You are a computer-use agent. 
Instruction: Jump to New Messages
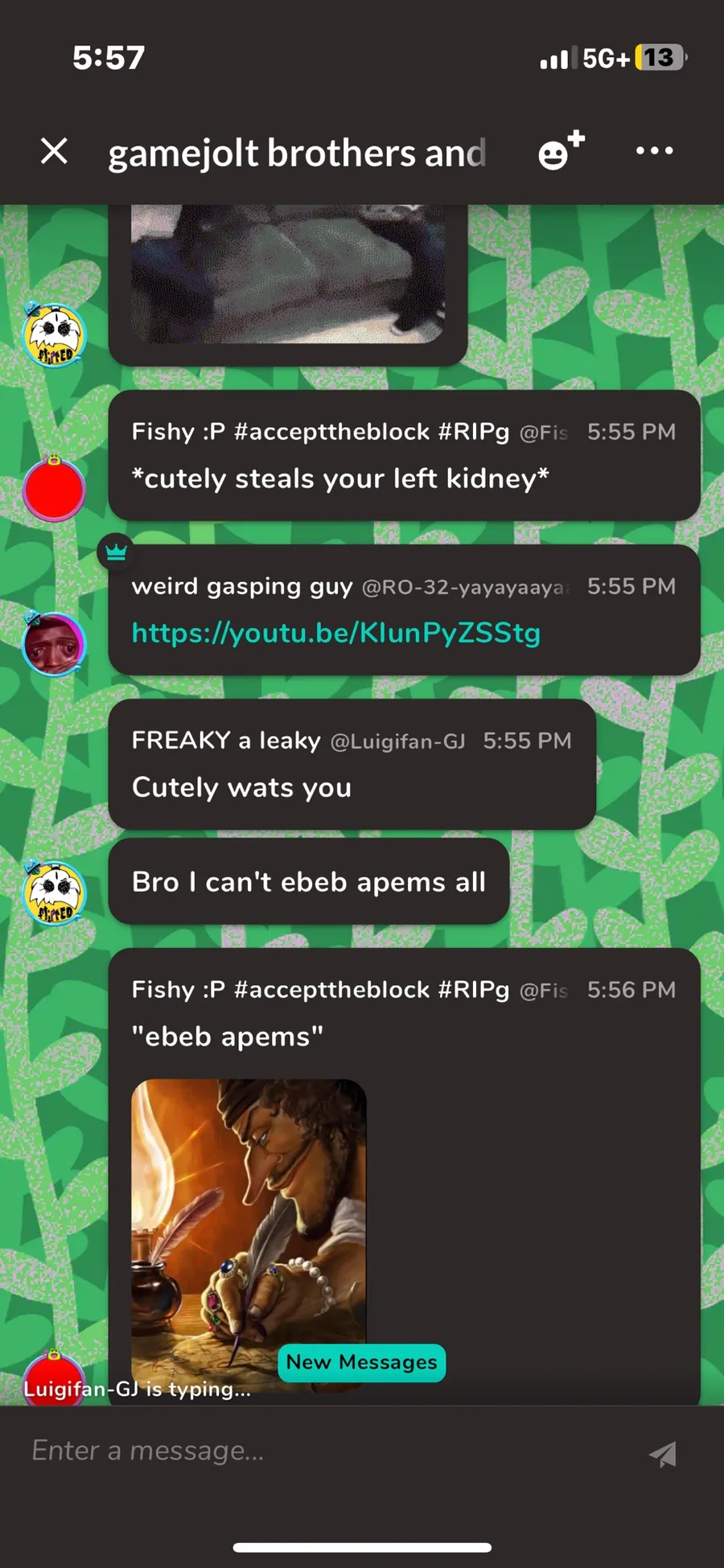[x=361, y=1362]
